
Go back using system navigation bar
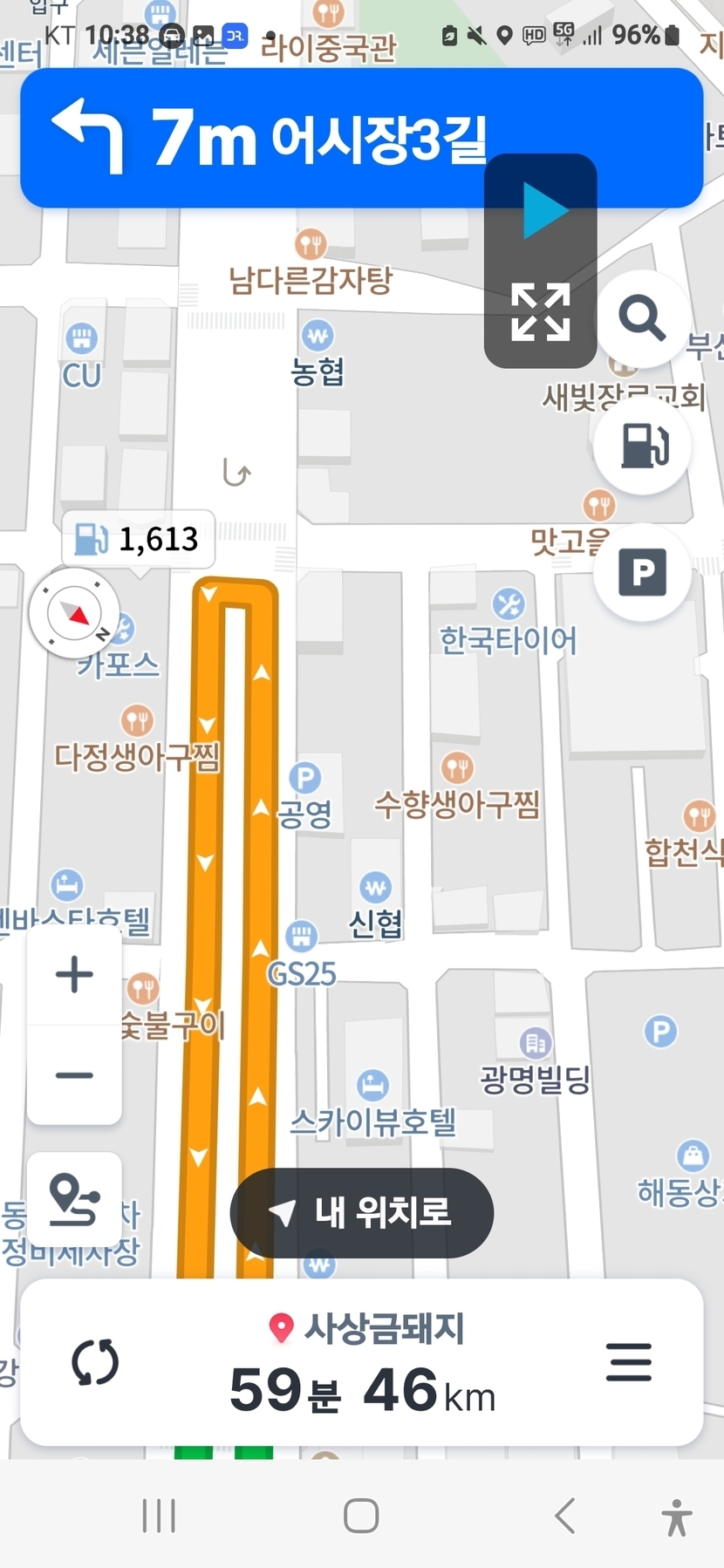(565, 1516)
